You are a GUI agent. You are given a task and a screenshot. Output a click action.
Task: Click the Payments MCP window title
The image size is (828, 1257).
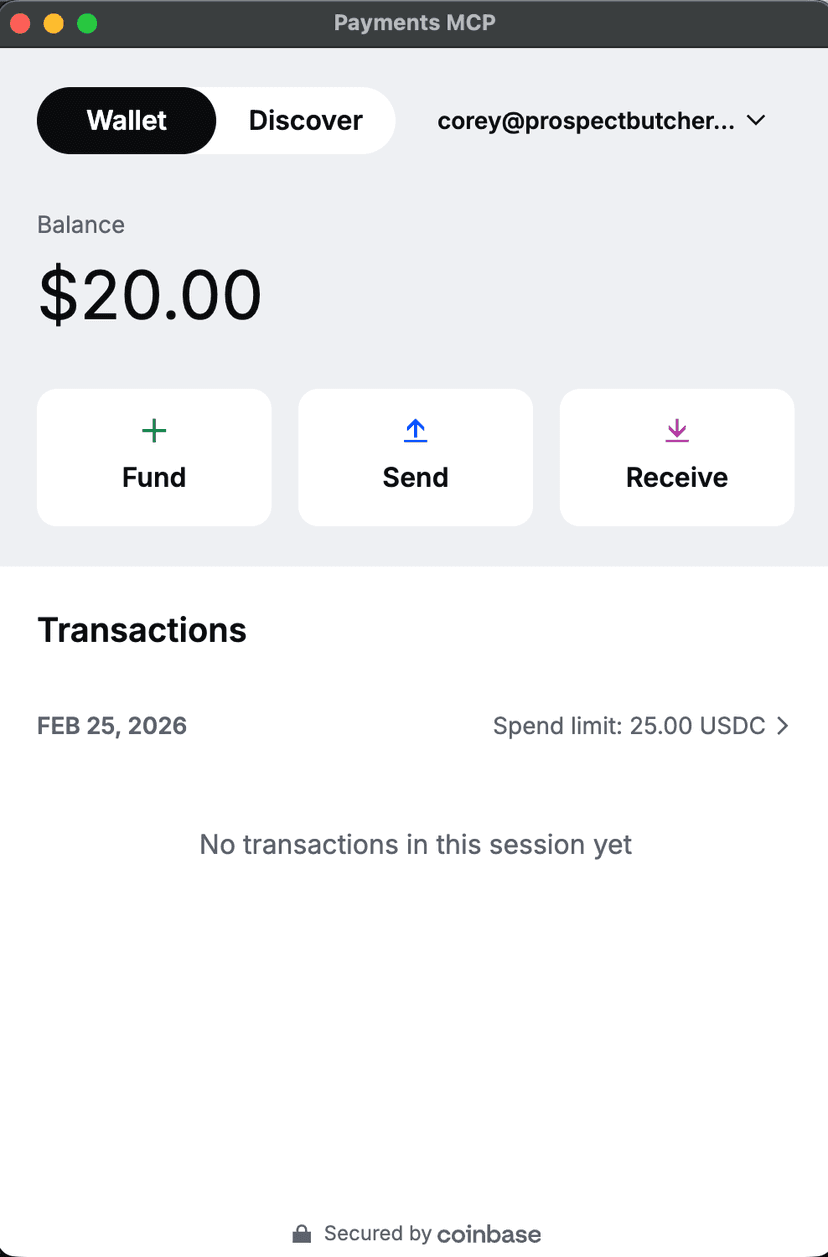(x=414, y=22)
